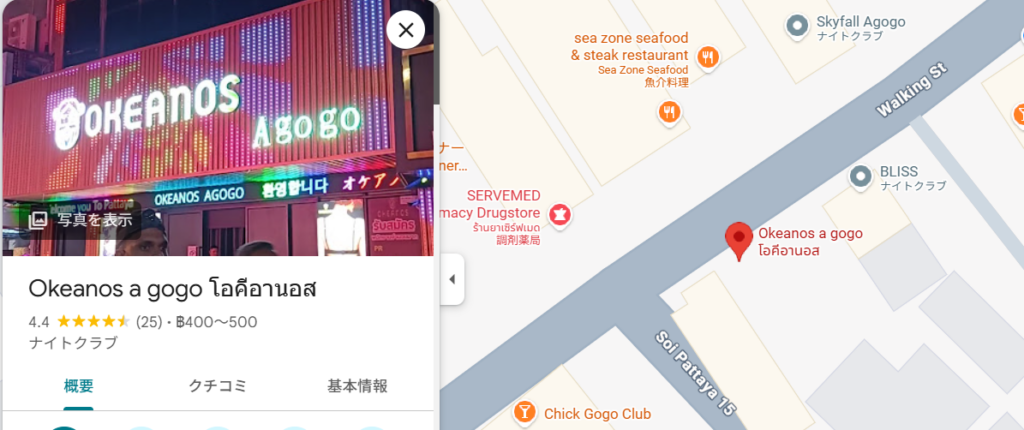Select the SERVEMED drugstore marker

point(561,214)
